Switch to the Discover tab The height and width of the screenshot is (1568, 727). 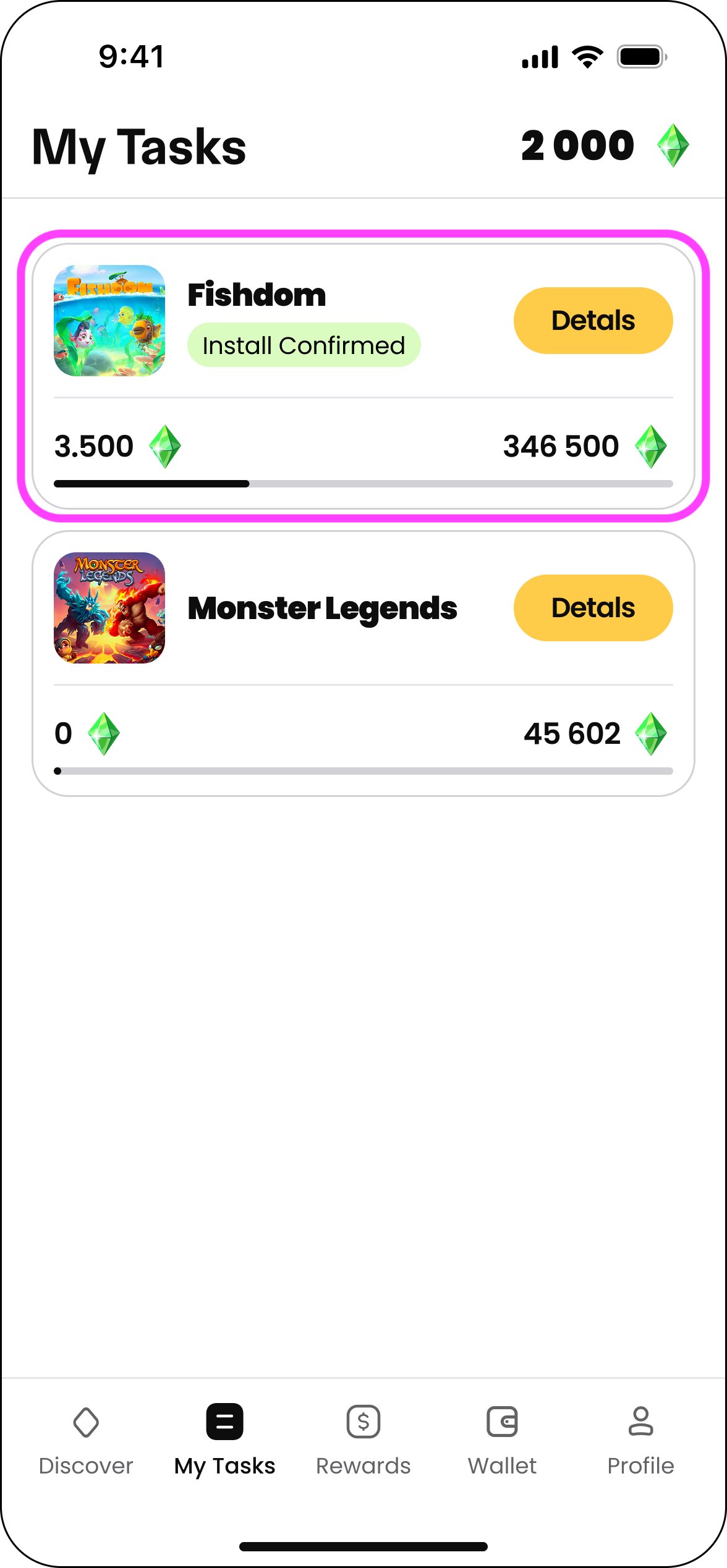coord(86,1439)
